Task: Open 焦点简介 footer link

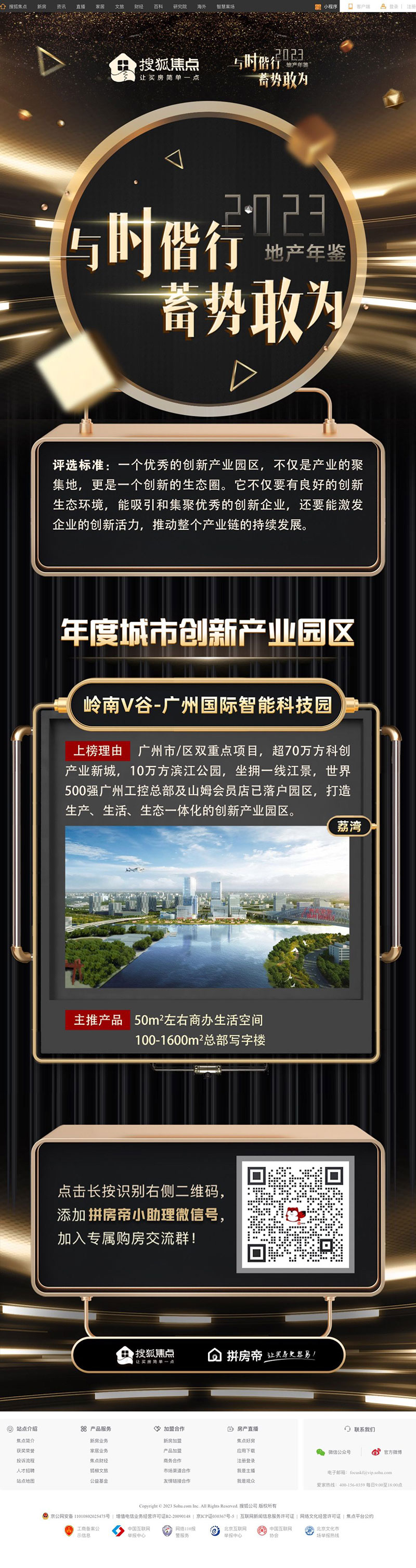Action: point(25,1441)
